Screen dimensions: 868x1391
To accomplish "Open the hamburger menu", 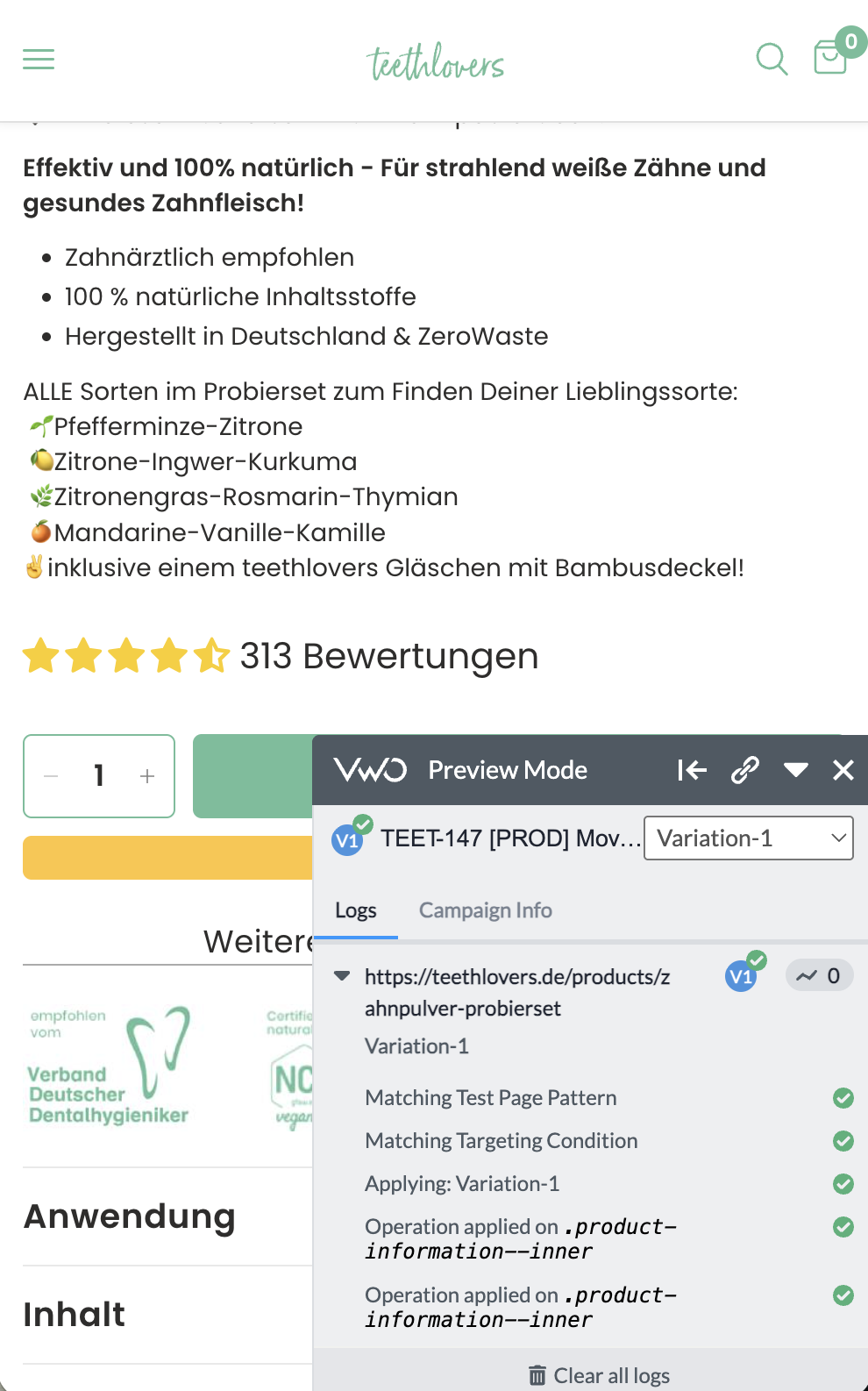I will 39,59.
